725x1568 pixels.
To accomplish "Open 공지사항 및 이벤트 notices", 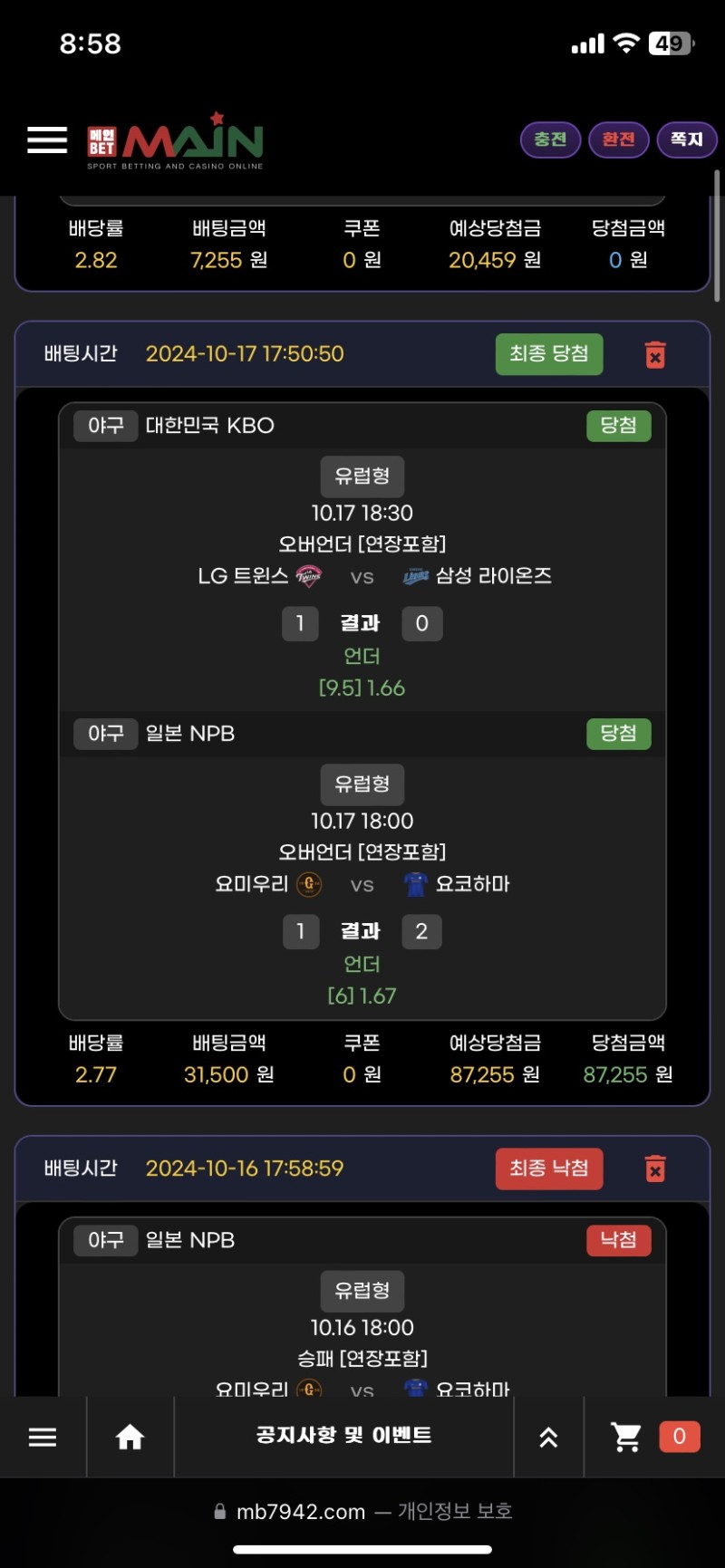I will (343, 1436).
